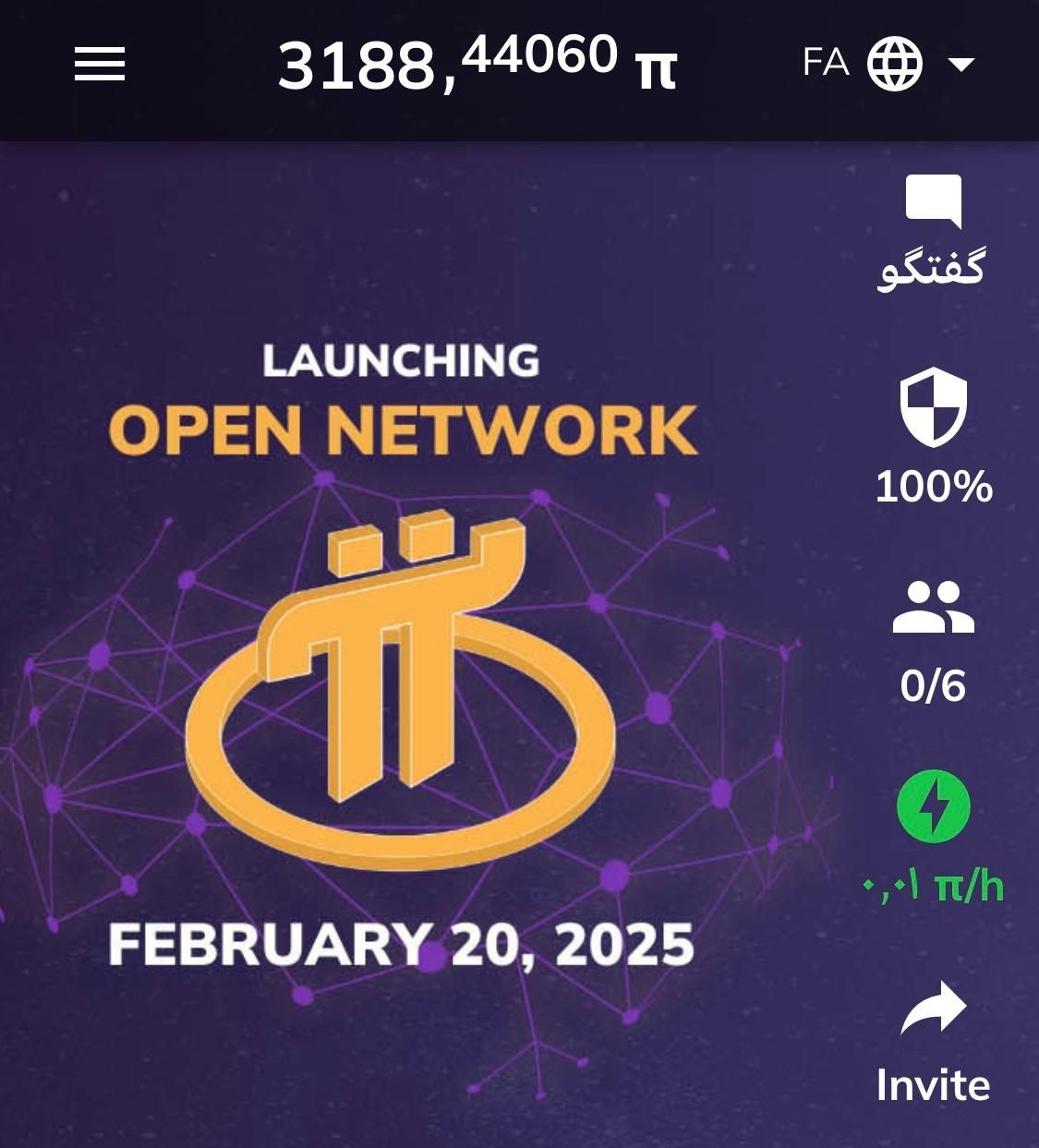Image resolution: width=1039 pixels, height=1148 pixels.
Task: Open the security circle shield at 100%
Action: coord(933,406)
